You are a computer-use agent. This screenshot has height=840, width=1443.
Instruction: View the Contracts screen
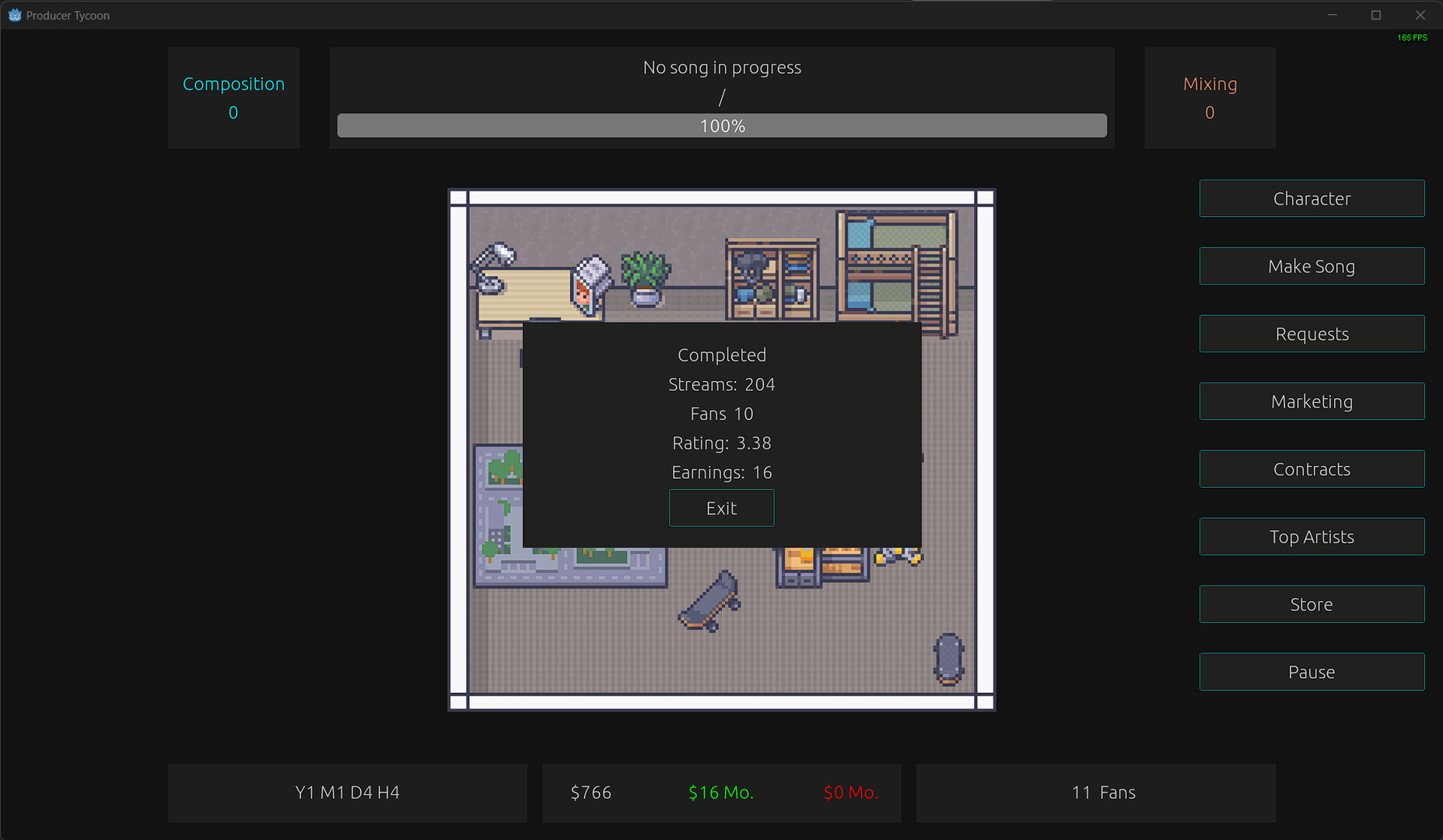click(1312, 469)
